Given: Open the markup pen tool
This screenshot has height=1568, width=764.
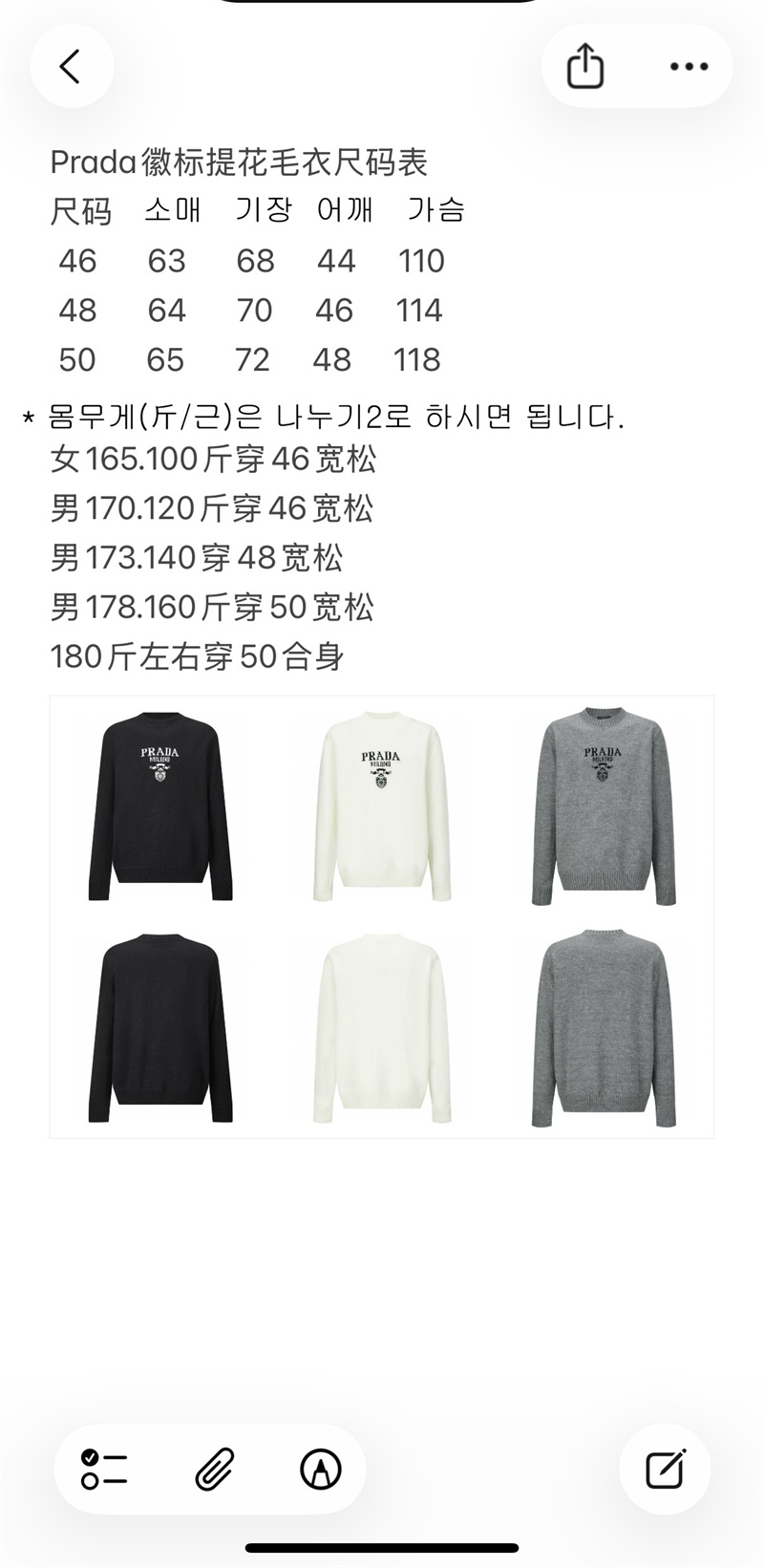Looking at the screenshot, I should 321,1470.
